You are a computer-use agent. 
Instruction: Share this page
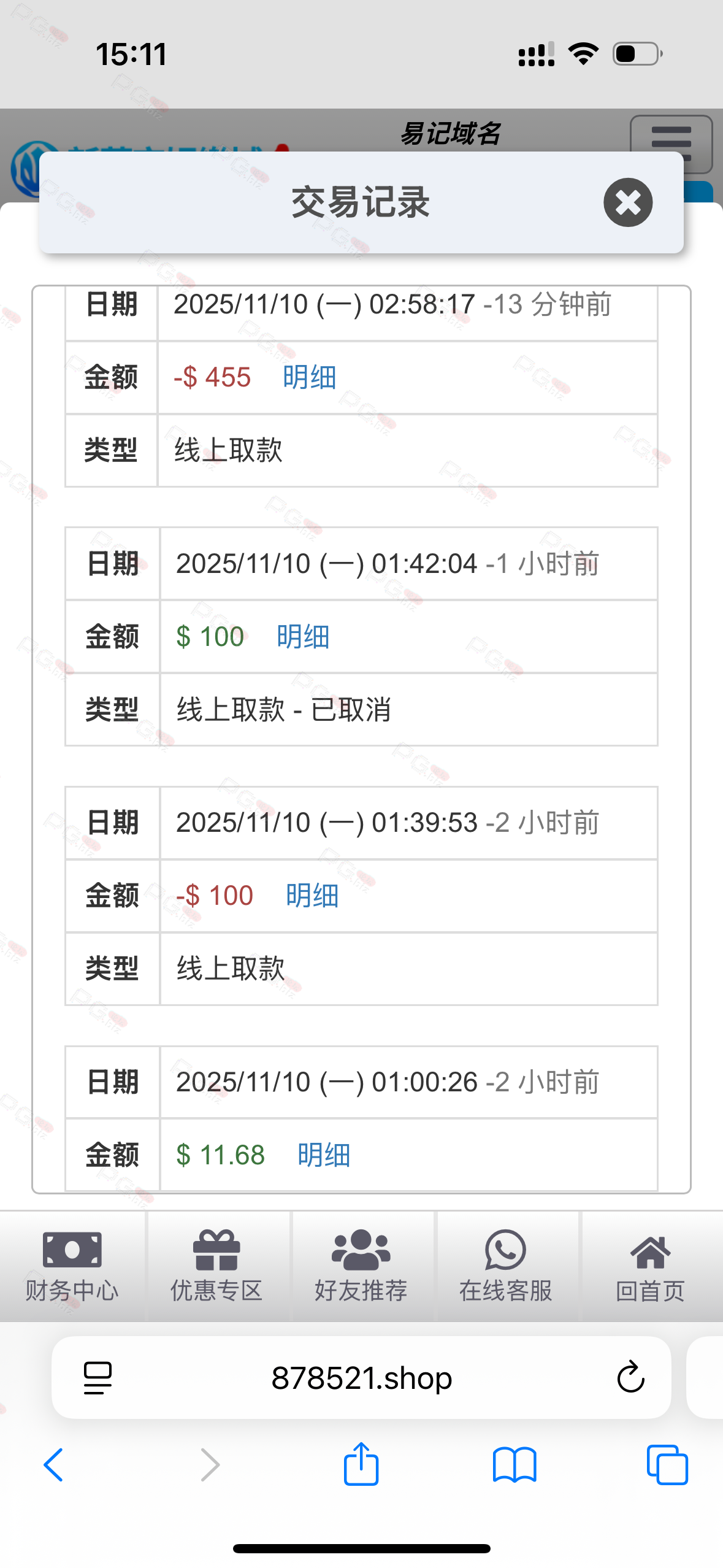click(x=361, y=1464)
